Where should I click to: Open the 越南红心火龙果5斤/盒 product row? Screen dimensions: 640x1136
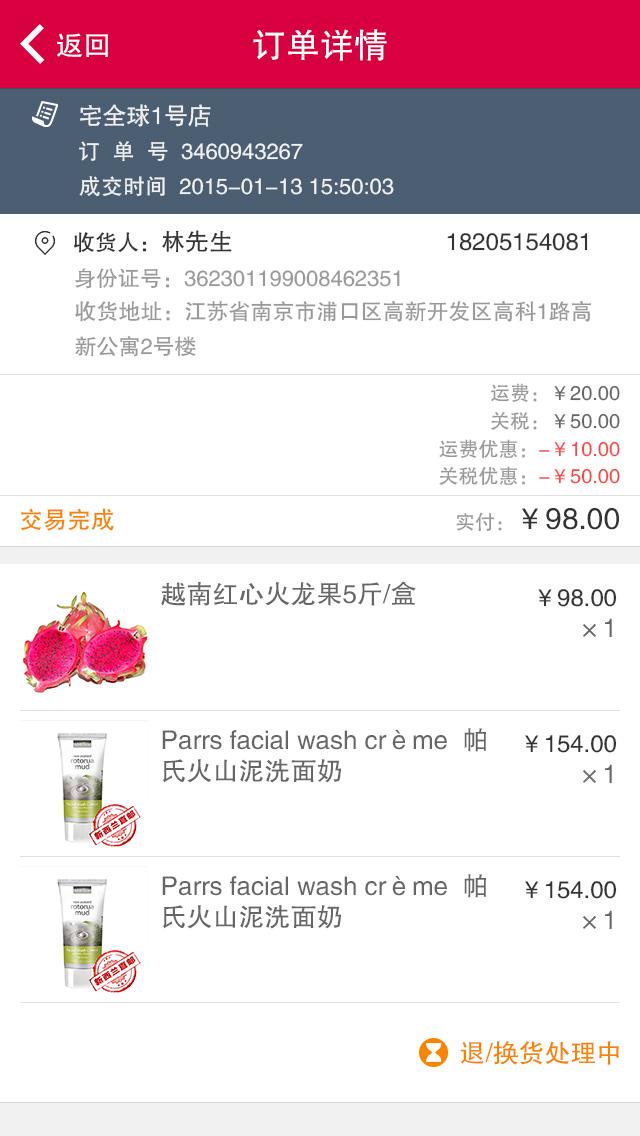(320, 638)
